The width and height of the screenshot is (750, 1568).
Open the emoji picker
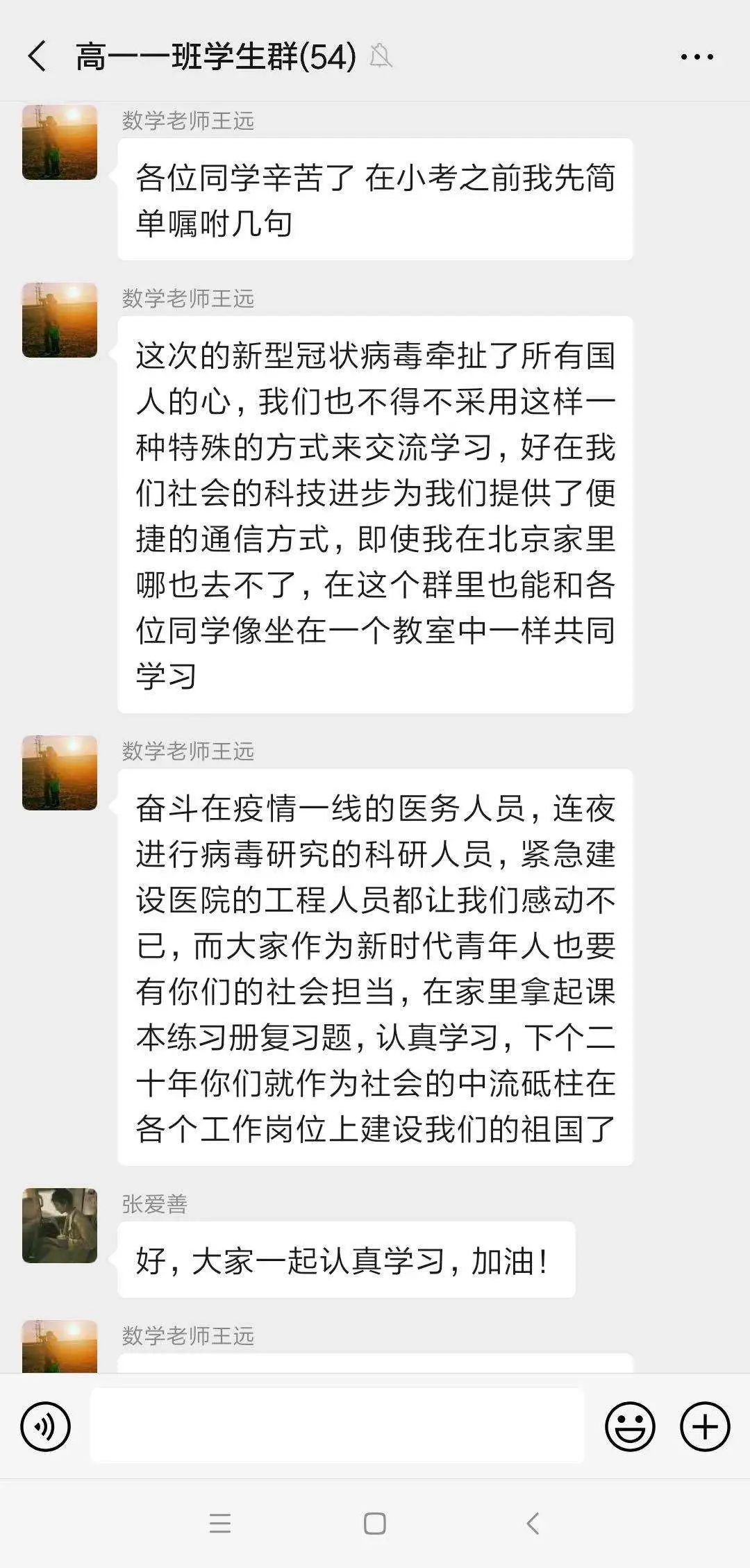point(630,1426)
